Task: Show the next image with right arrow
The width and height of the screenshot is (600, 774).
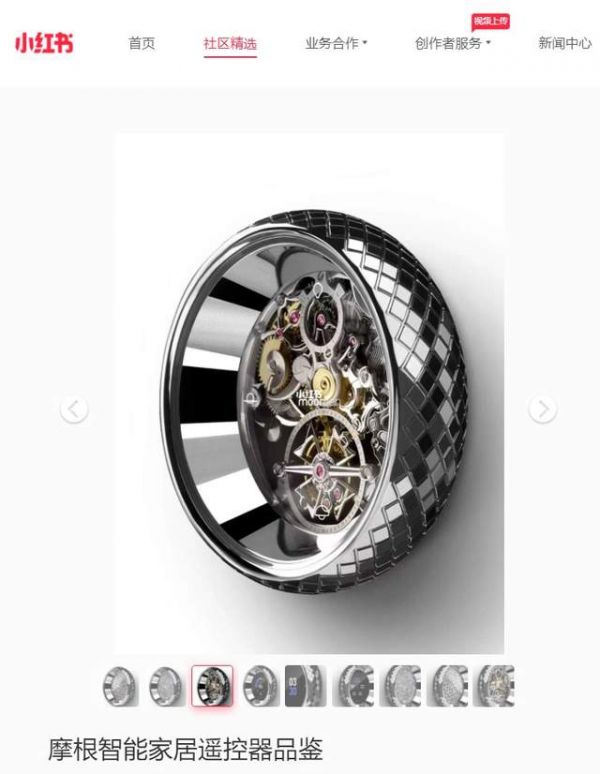Action: [542, 408]
